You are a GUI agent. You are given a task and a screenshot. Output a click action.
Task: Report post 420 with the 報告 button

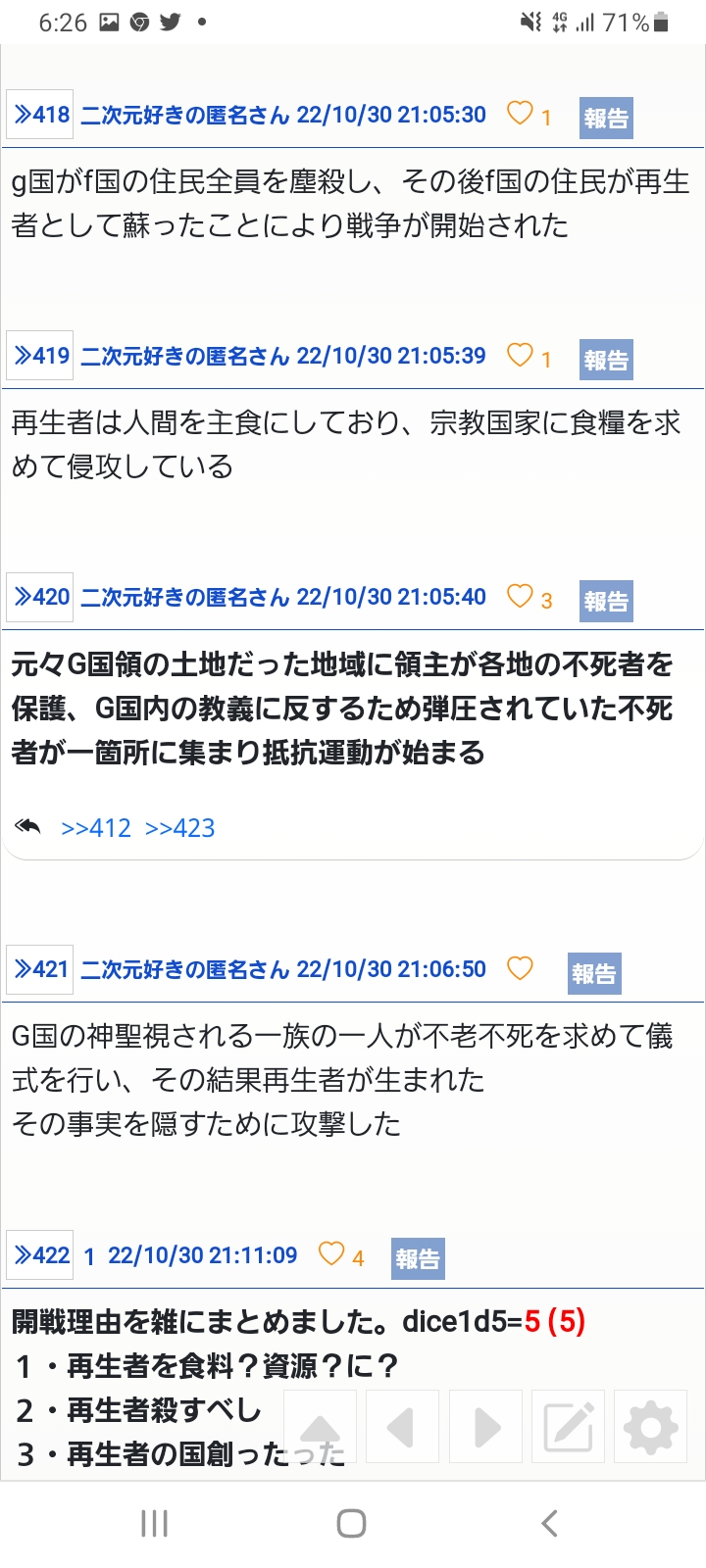coord(605,601)
